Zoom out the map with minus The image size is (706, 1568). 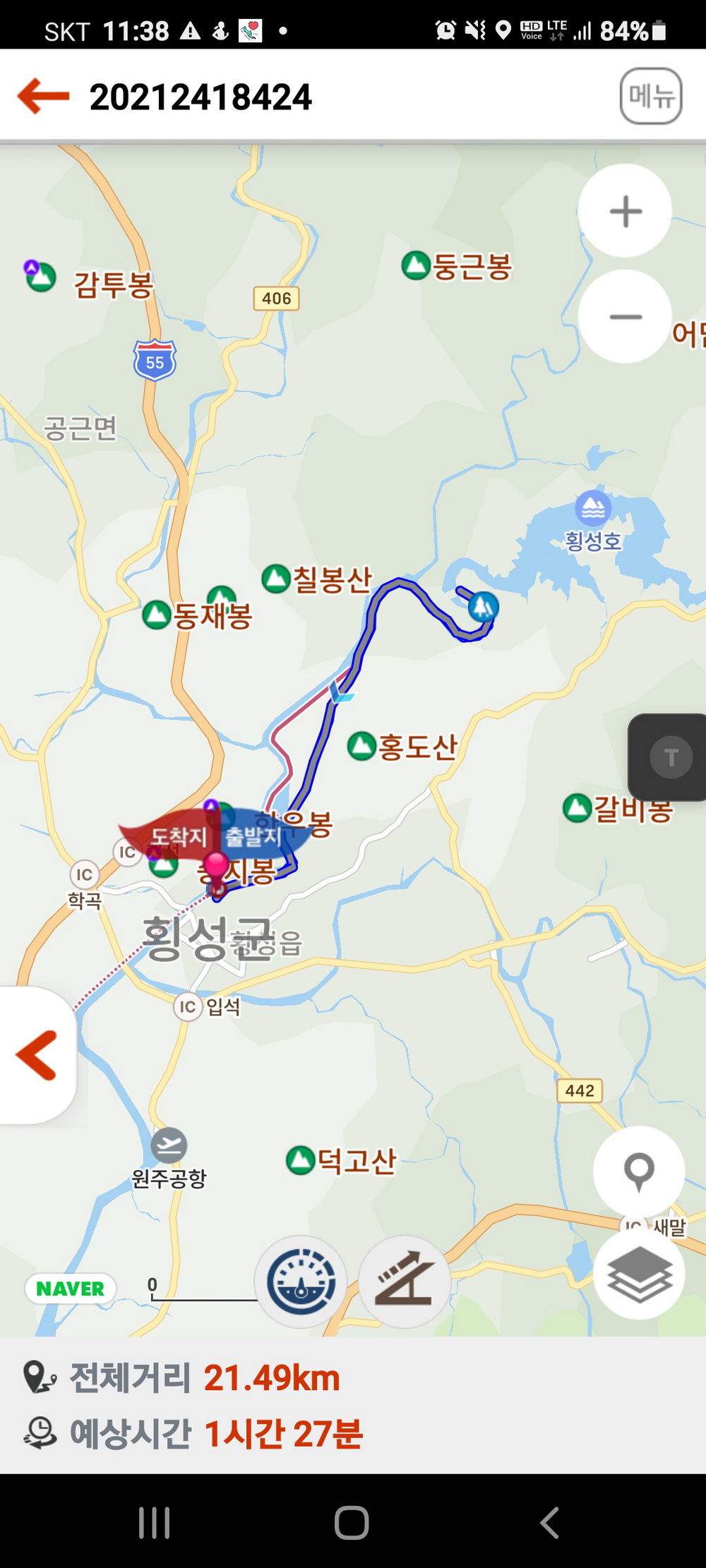[625, 317]
